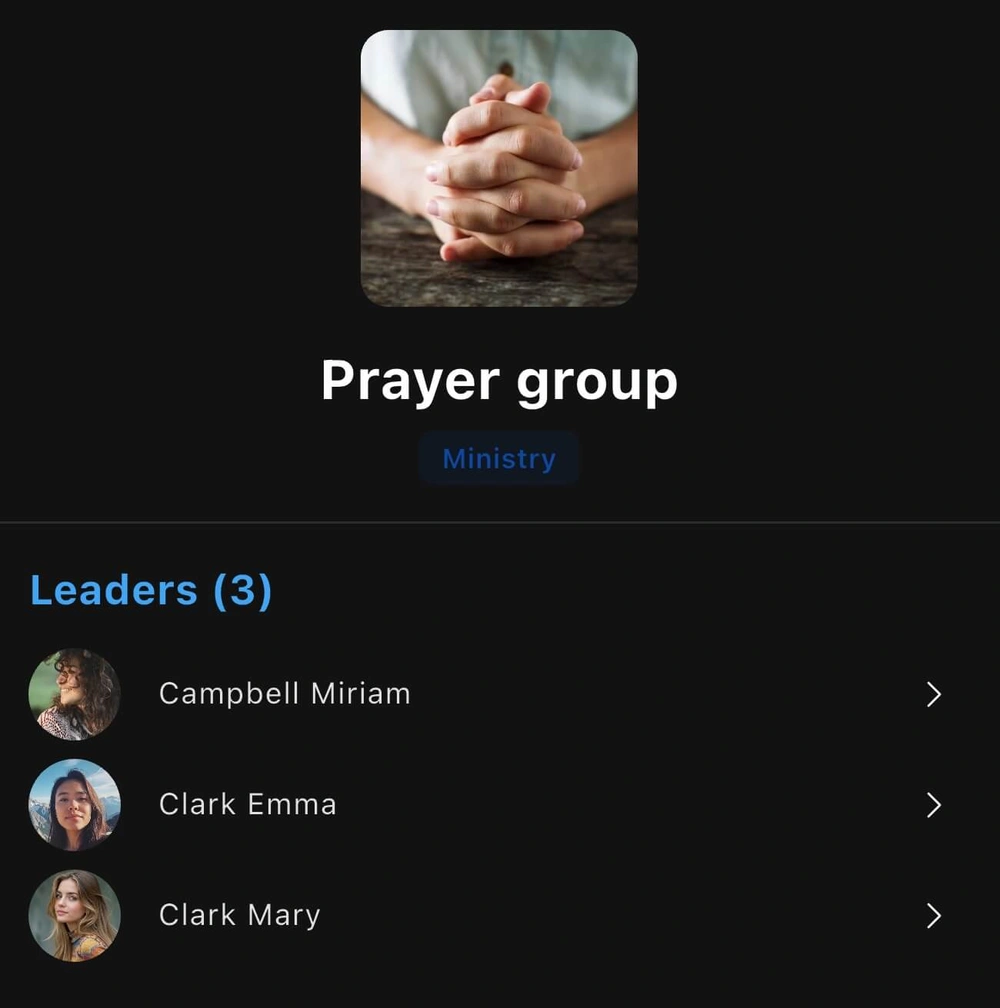The height and width of the screenshot is (1008, 1000).
Task: Expand Clark Emma's details via the chevron
Action: point(932,805)
